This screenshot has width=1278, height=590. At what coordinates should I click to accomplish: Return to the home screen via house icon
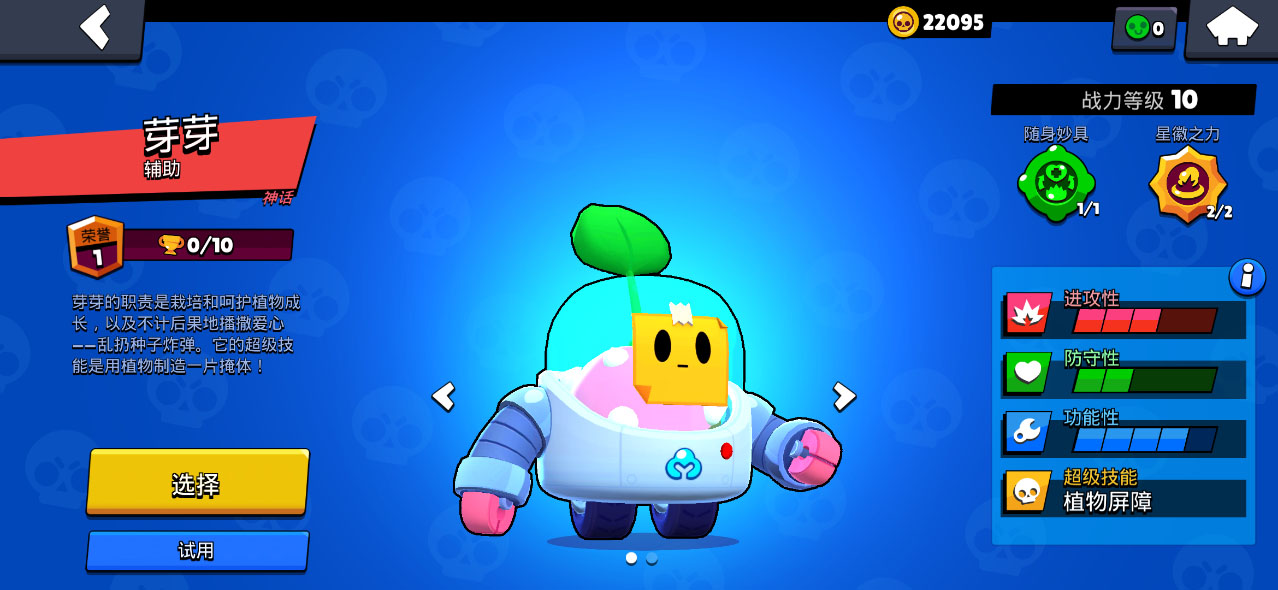(x=1231, y=27)
